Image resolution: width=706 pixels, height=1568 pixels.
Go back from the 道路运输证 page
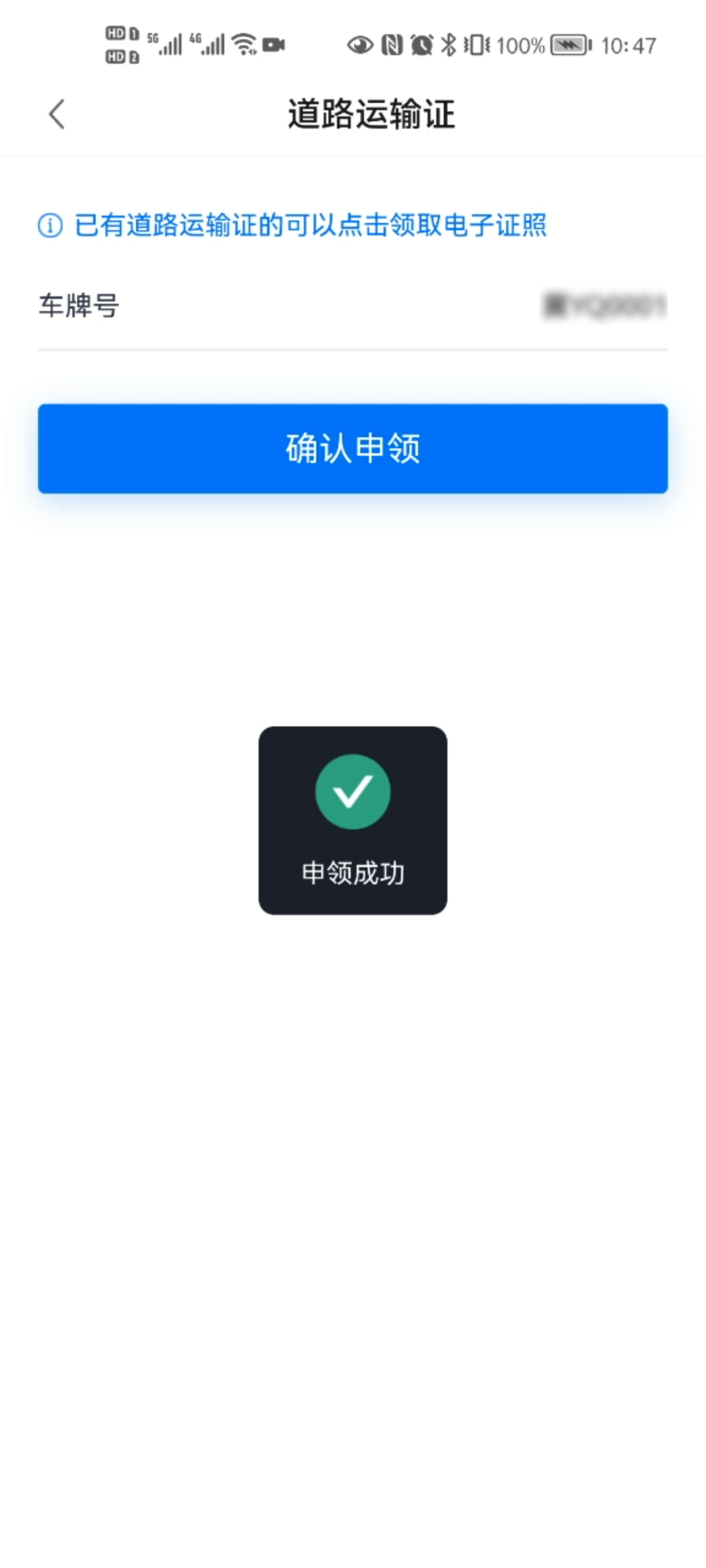(57, 114)
